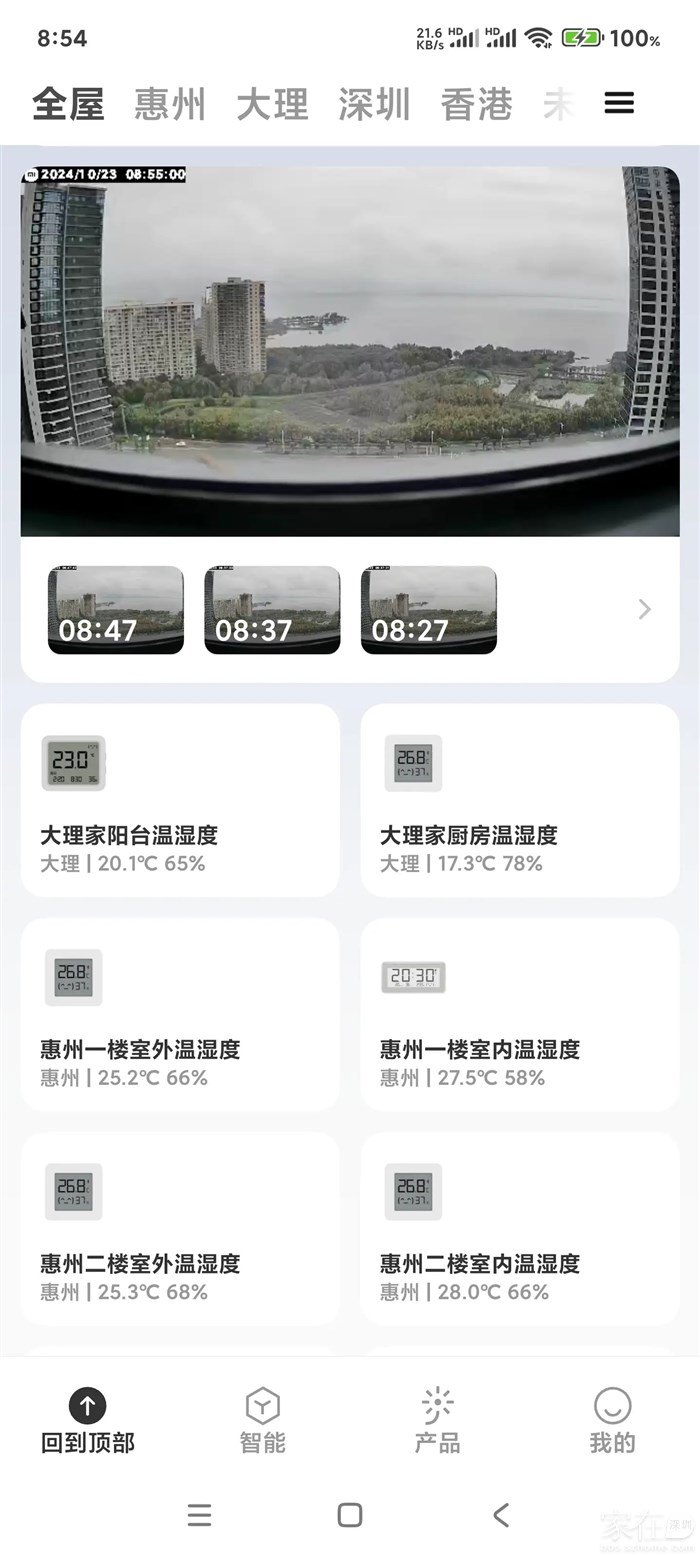
Task: Open 大理家厨房温湿度 sensor card
Action: click(x=520, y=800)
